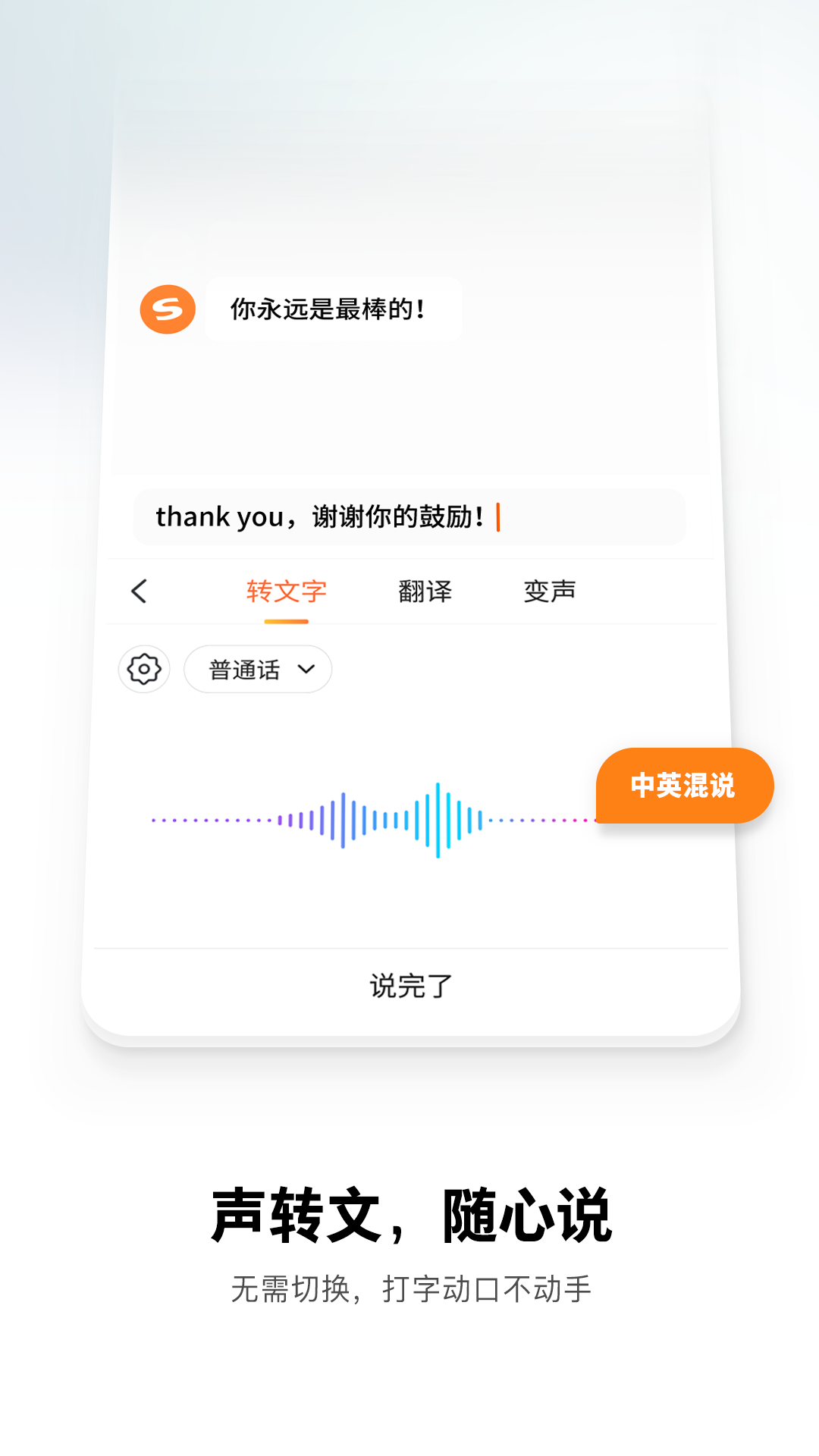Switch to the 翻译 tab
The height and width of the screenshot is (1456, 819).
(x=425, y=590)
